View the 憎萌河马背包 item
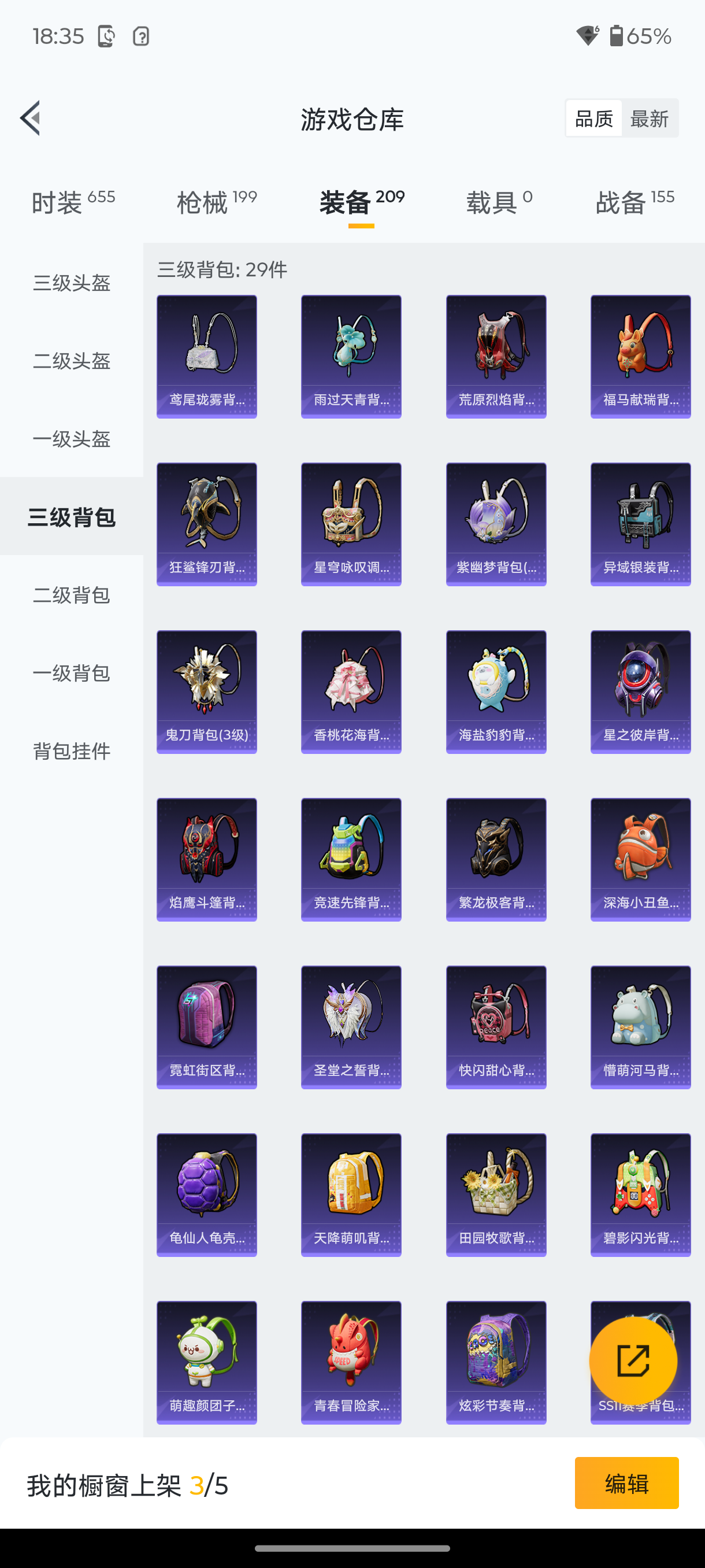Viewport: 705px width, 1568px height. point(640,1027)
